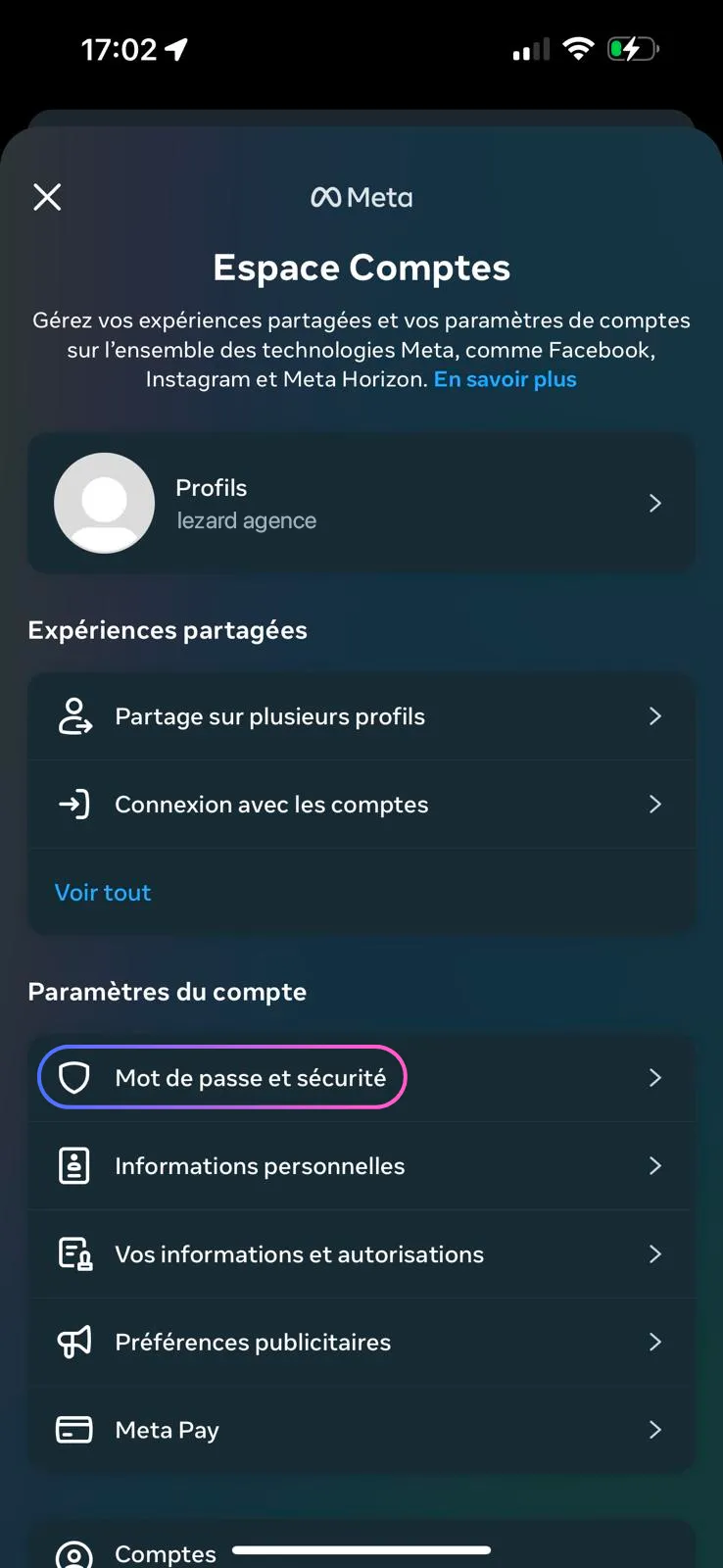This screenshot has height=1568, width=723.
Task: Click the login arrow icon for account connection
Action: (x=73, y=804)
